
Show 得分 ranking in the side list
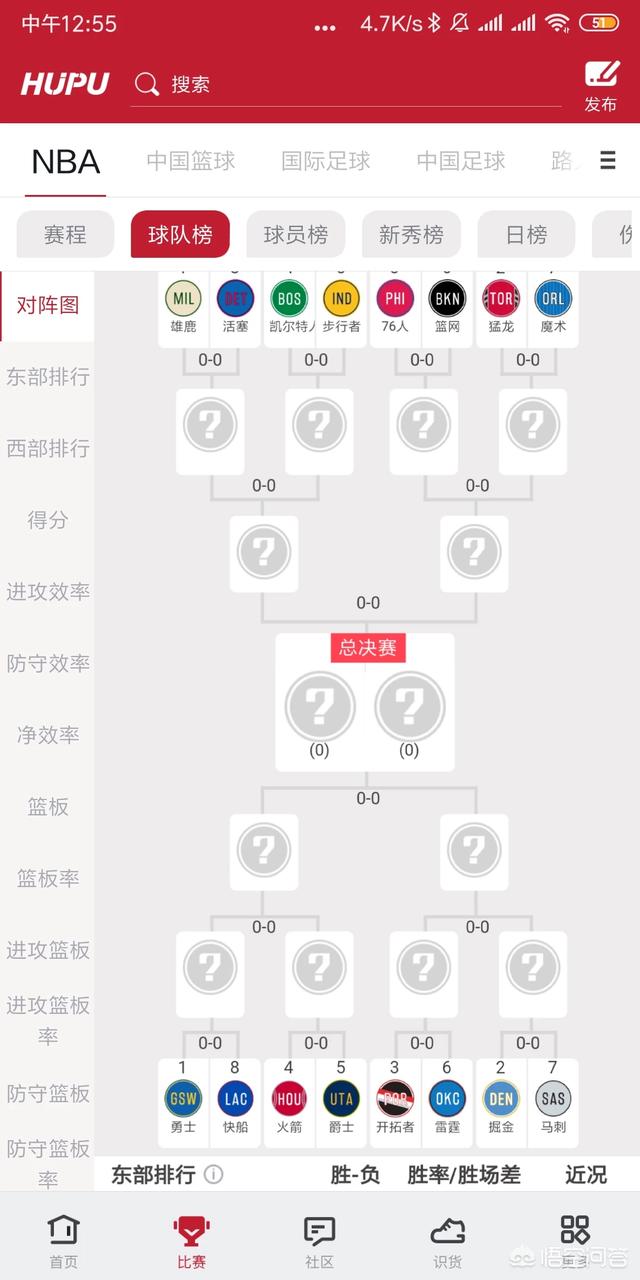(x=48, y=520)
